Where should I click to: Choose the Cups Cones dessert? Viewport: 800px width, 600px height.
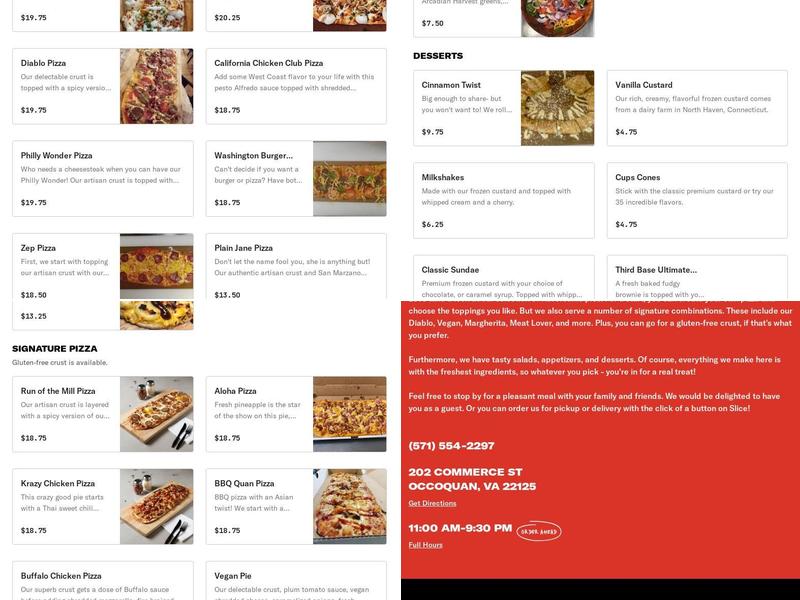[696, 200]
